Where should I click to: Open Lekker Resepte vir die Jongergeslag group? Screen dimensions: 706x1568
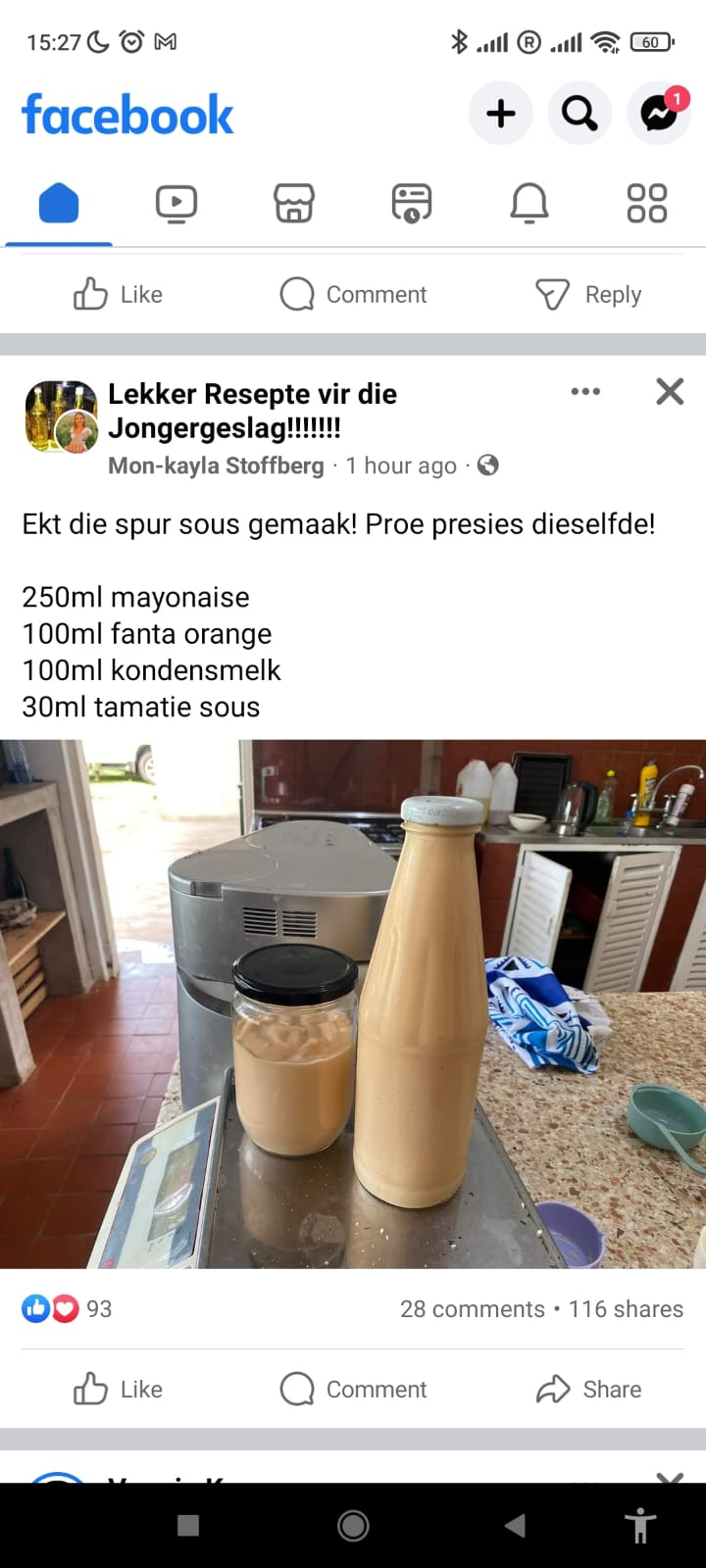[253, 411]
